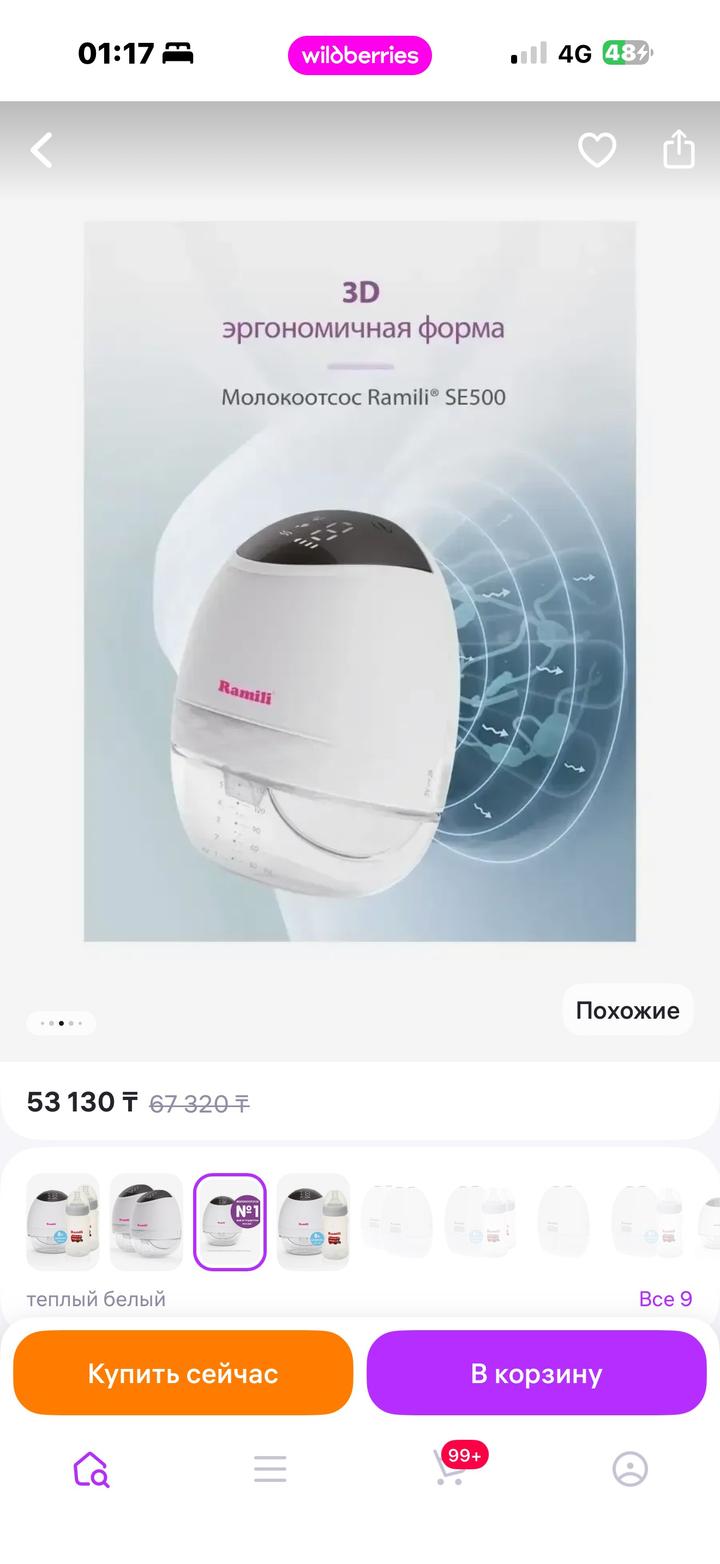Screen dimensions: 720x1564
Task: Open the catalog menu tab
Action: pyautogui.click(x=270, y=1469)
